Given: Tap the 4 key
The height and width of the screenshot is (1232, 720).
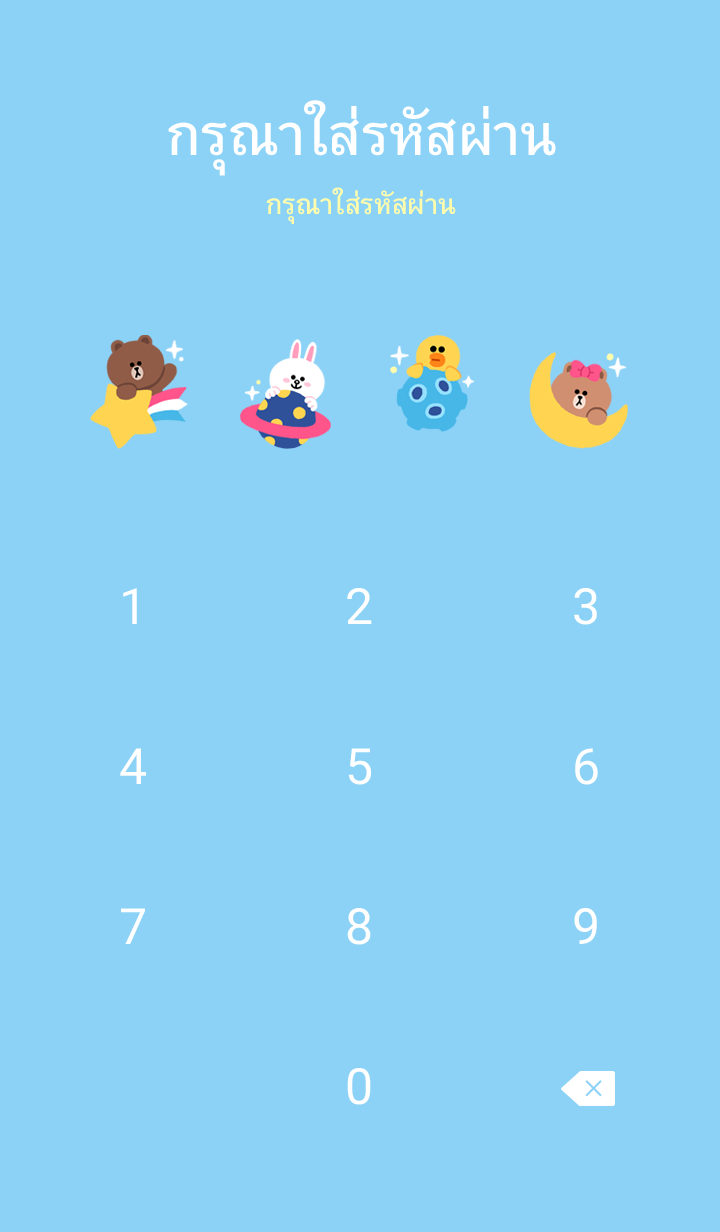Looking at the screenshot, I should tap(133, 767).
